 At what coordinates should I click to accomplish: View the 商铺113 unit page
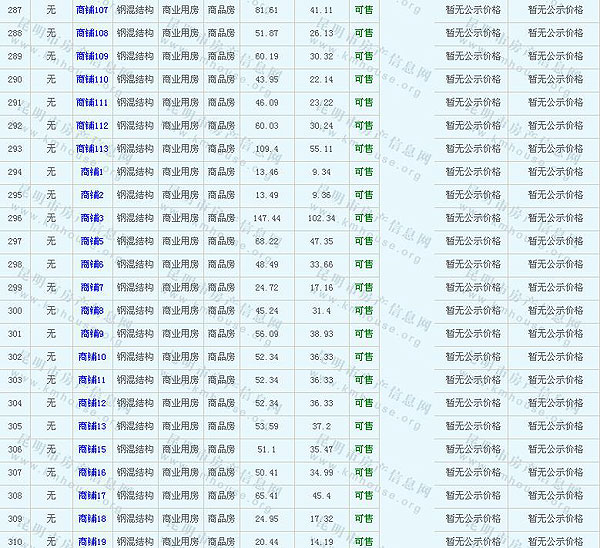(92, 149)
